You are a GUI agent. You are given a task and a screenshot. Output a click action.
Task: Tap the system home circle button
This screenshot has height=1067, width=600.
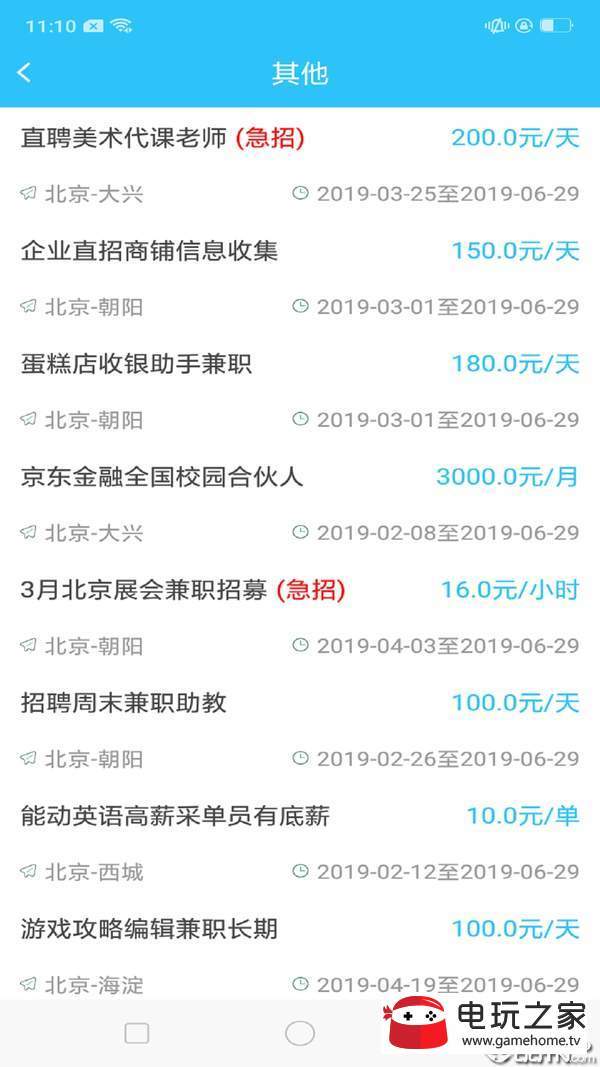(x=300, y=1034)
